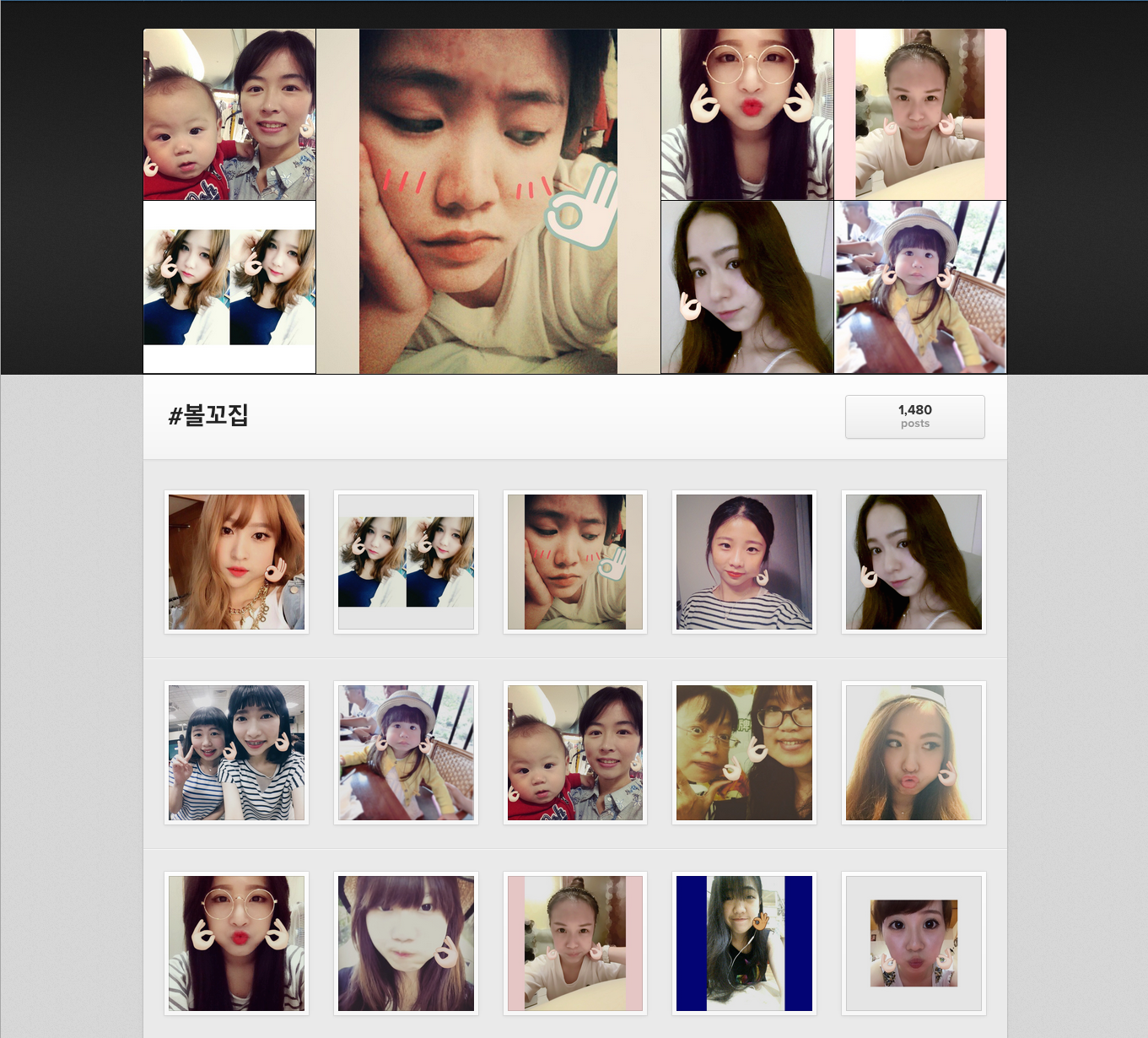The image size is (1148, 1038).
Task: Select the grid post of long-haired woman in white top
Action: (x=914, y=562)
